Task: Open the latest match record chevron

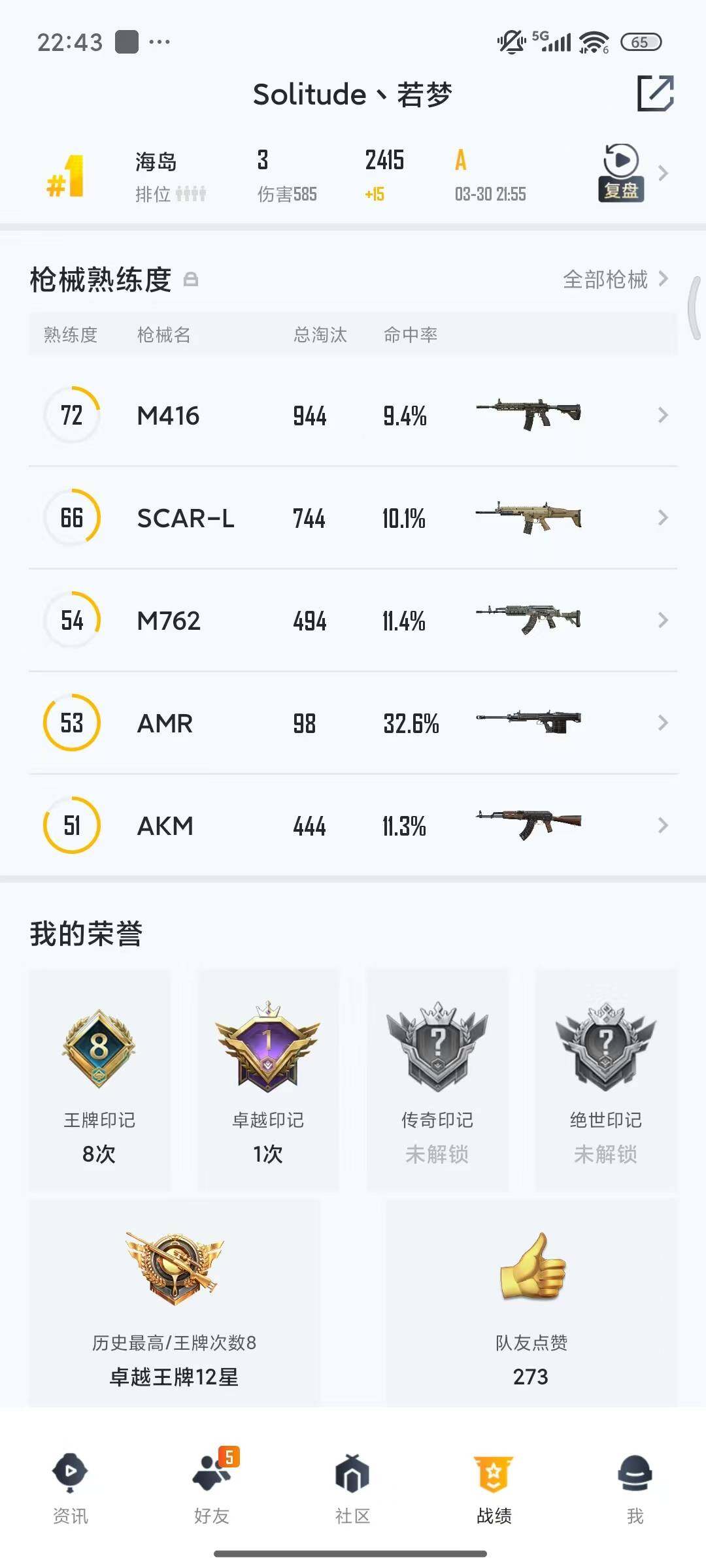Action: tap(663, 172)
